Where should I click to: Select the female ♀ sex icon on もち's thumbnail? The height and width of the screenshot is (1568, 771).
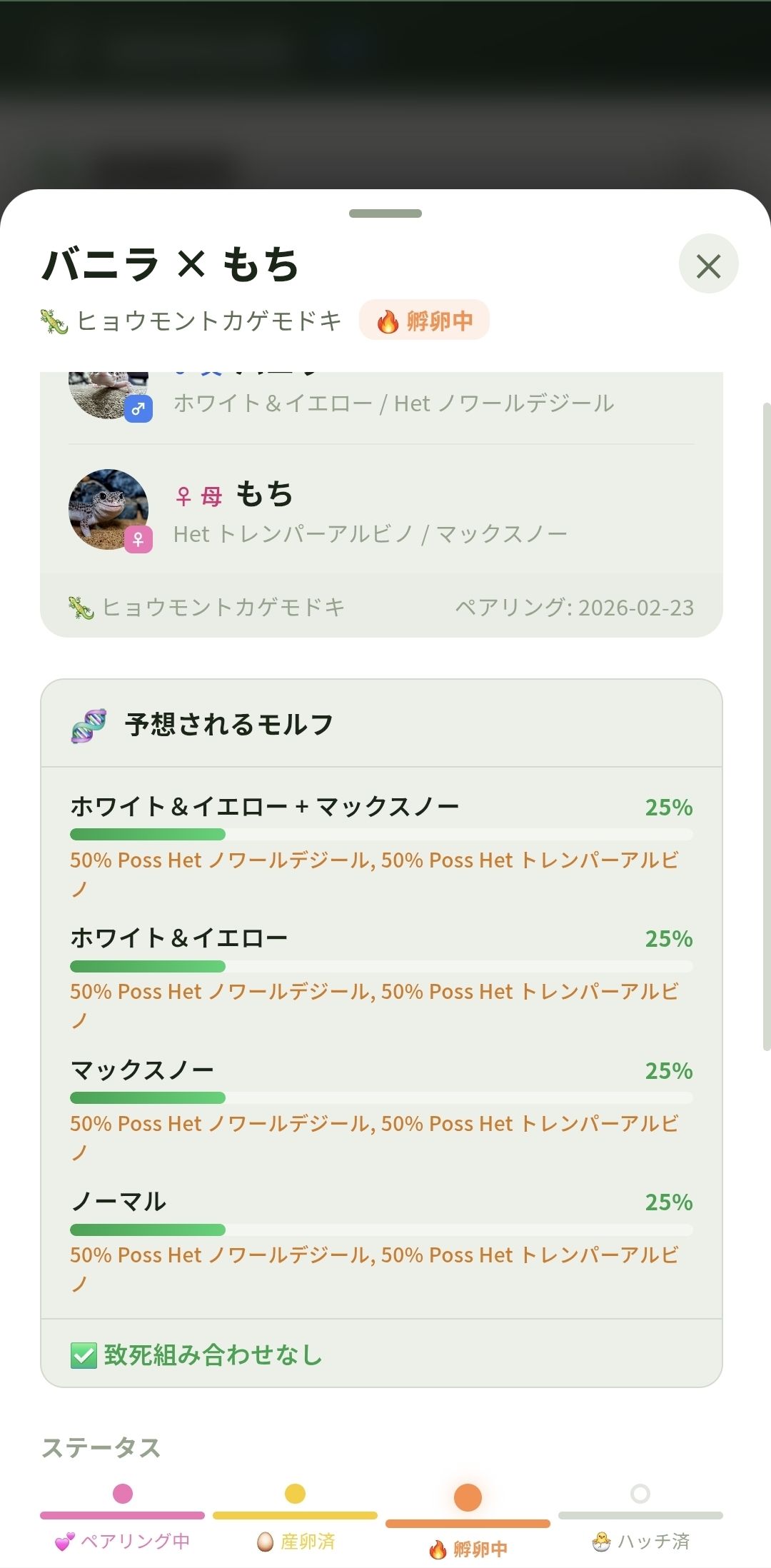click(140, 541)
